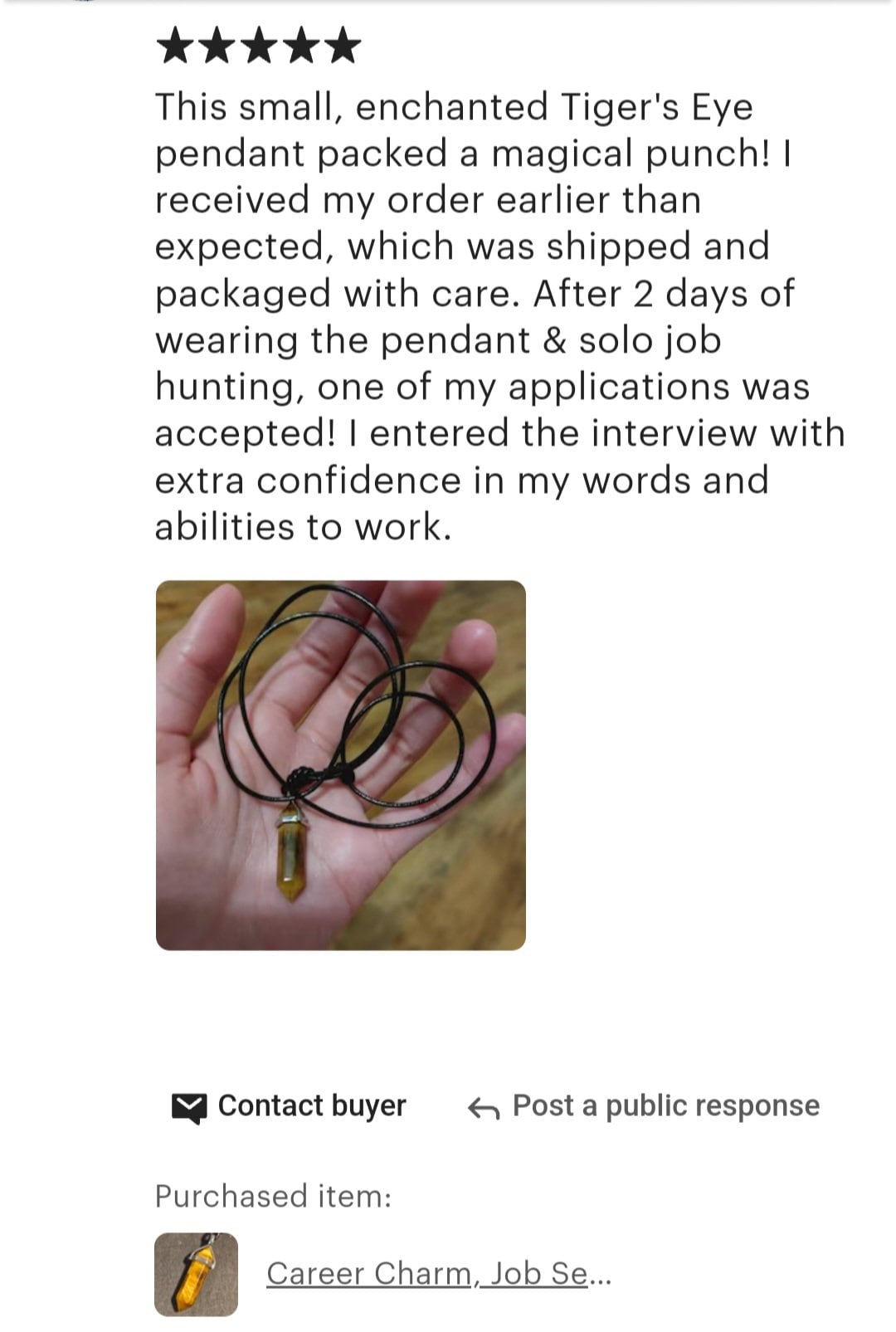
Task: Tap Contact buyer
Action: tap(290, 1106)
